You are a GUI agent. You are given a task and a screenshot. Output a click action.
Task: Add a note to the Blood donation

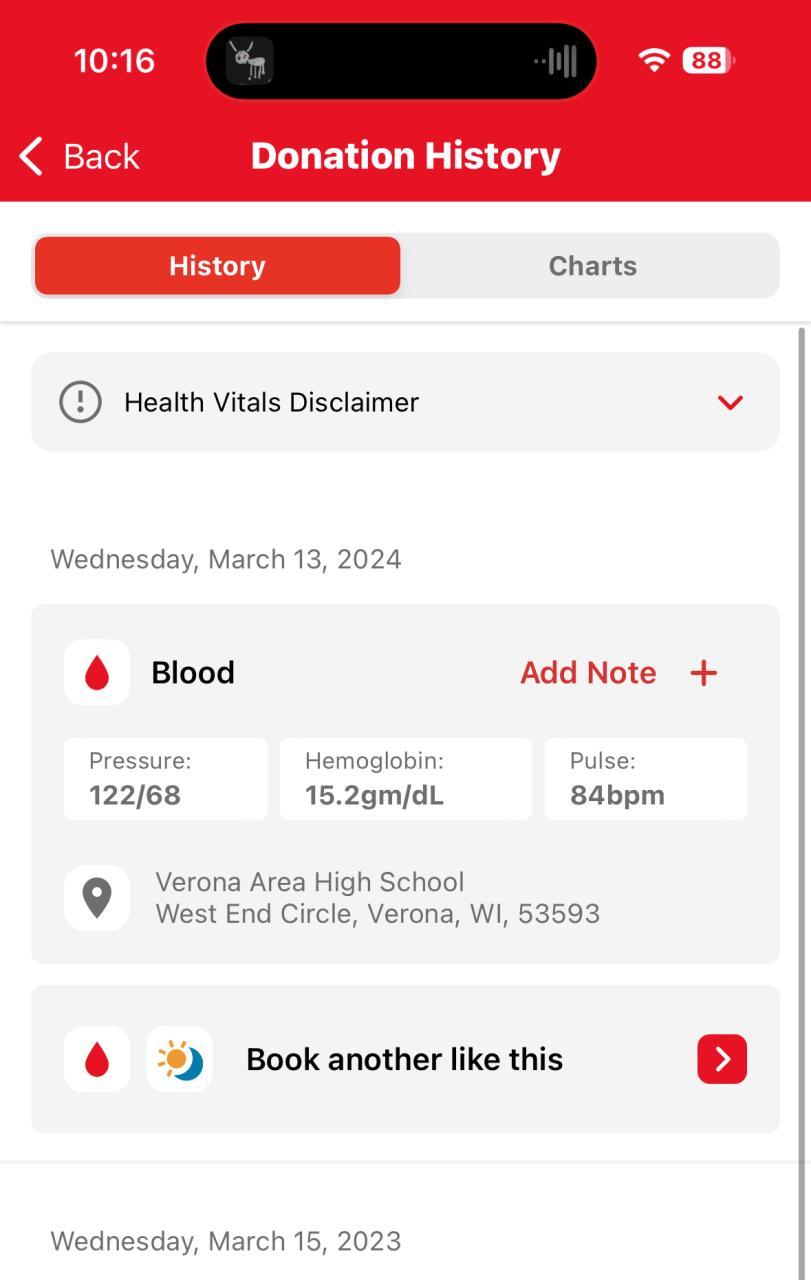[x=618, y=673]
